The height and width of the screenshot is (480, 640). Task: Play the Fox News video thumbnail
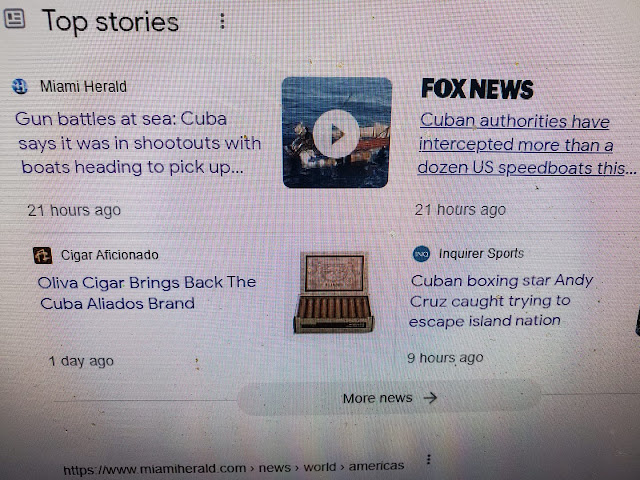[336, 132]
